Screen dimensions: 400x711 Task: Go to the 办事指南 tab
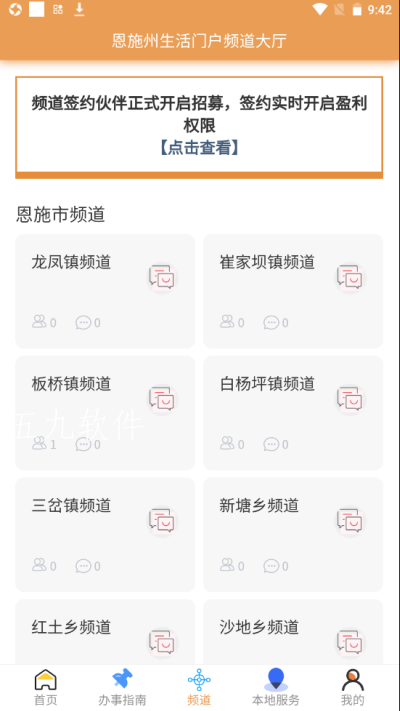(x=122, y=687)
